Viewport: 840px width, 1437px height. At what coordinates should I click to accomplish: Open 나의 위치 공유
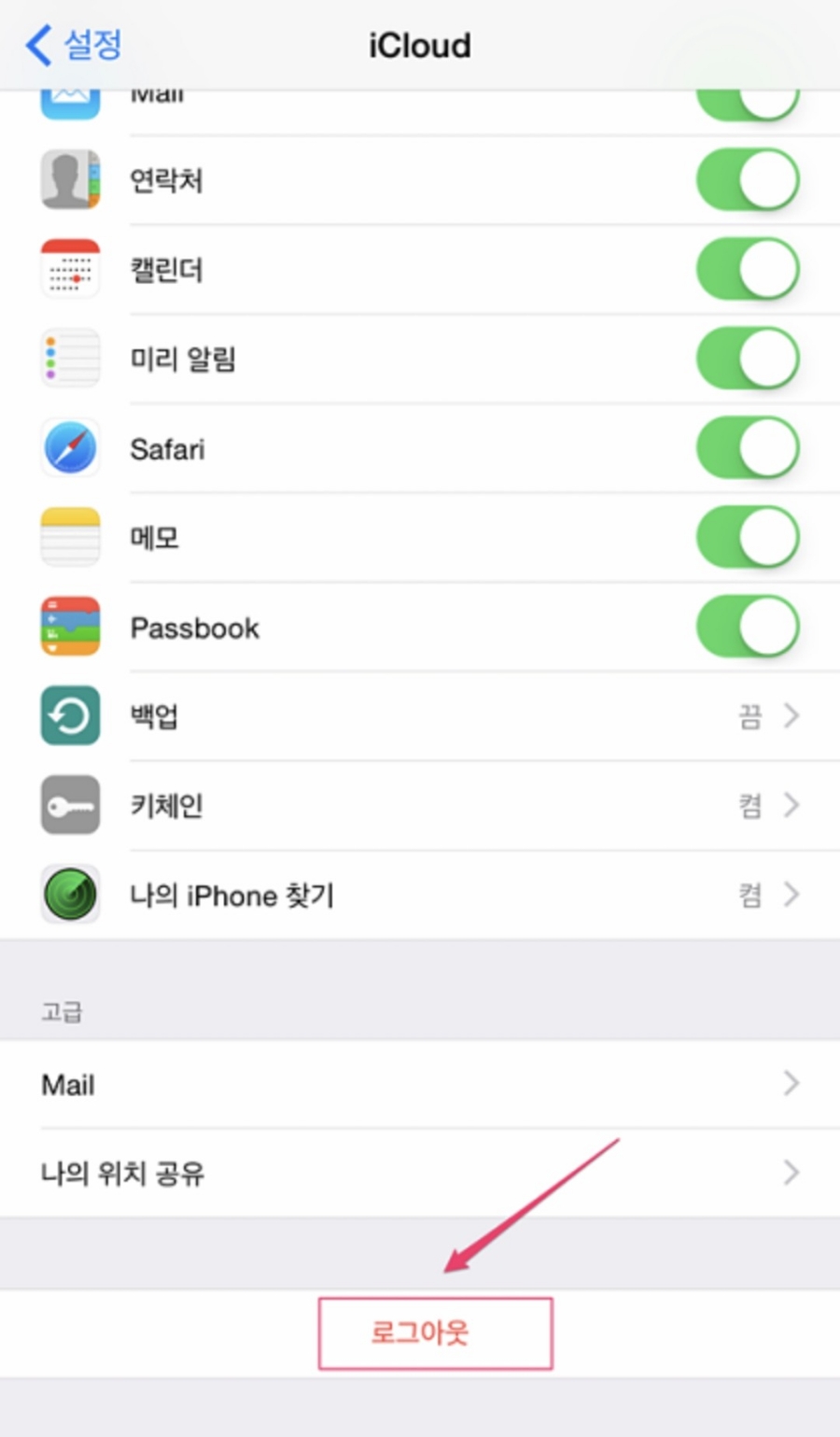(x=420, y=1173)
